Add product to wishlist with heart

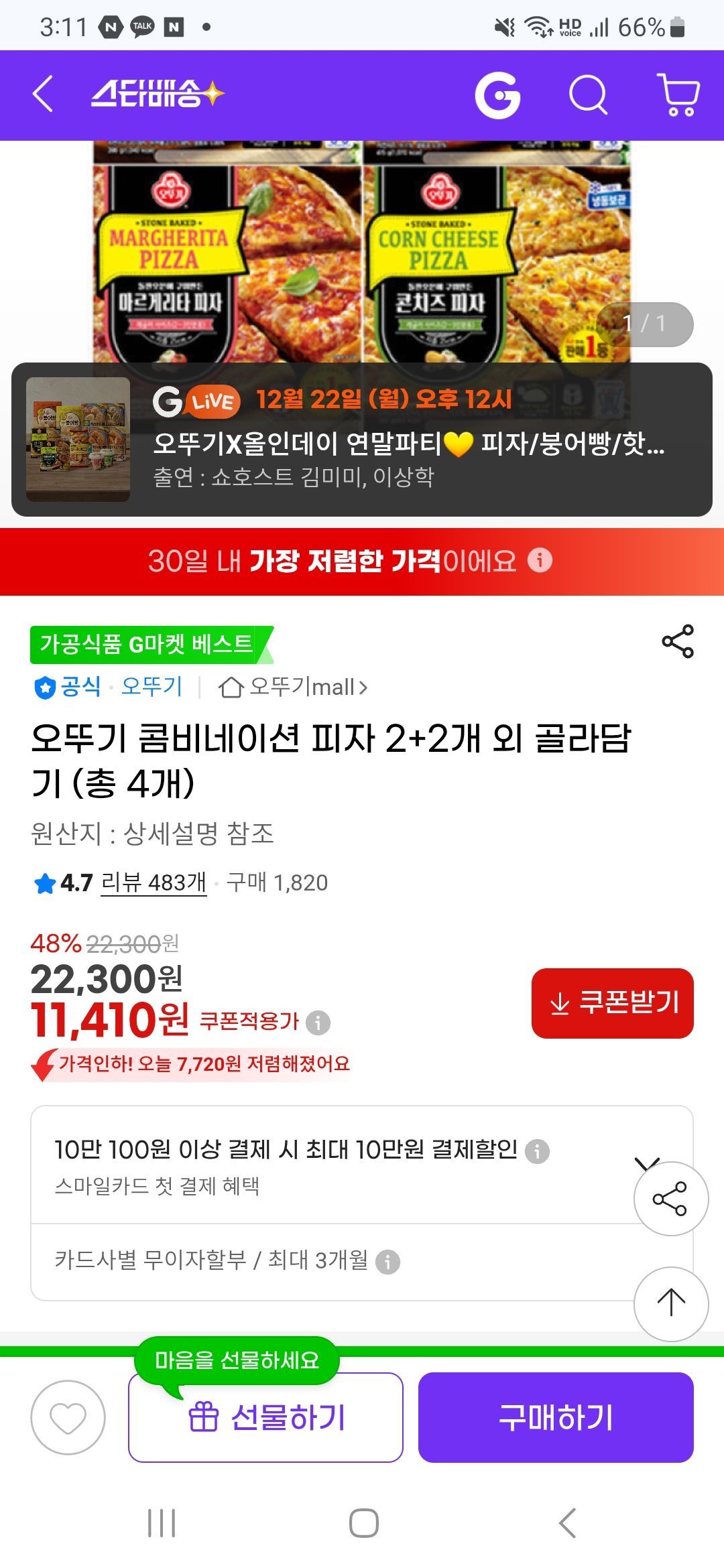(x=68, y=1418)
